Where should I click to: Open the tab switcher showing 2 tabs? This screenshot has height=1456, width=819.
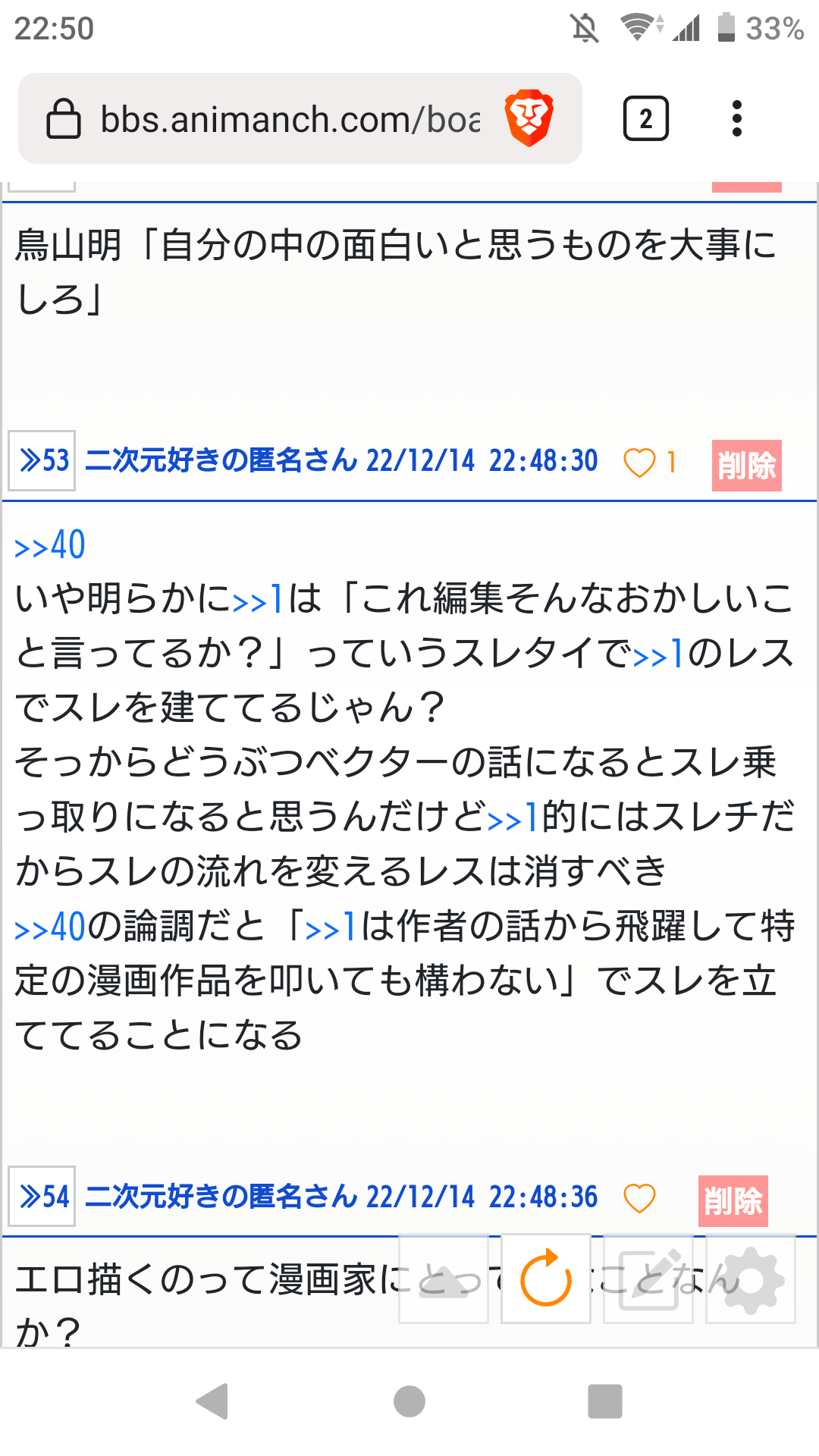pyautogui.click(x=645, y=118)
